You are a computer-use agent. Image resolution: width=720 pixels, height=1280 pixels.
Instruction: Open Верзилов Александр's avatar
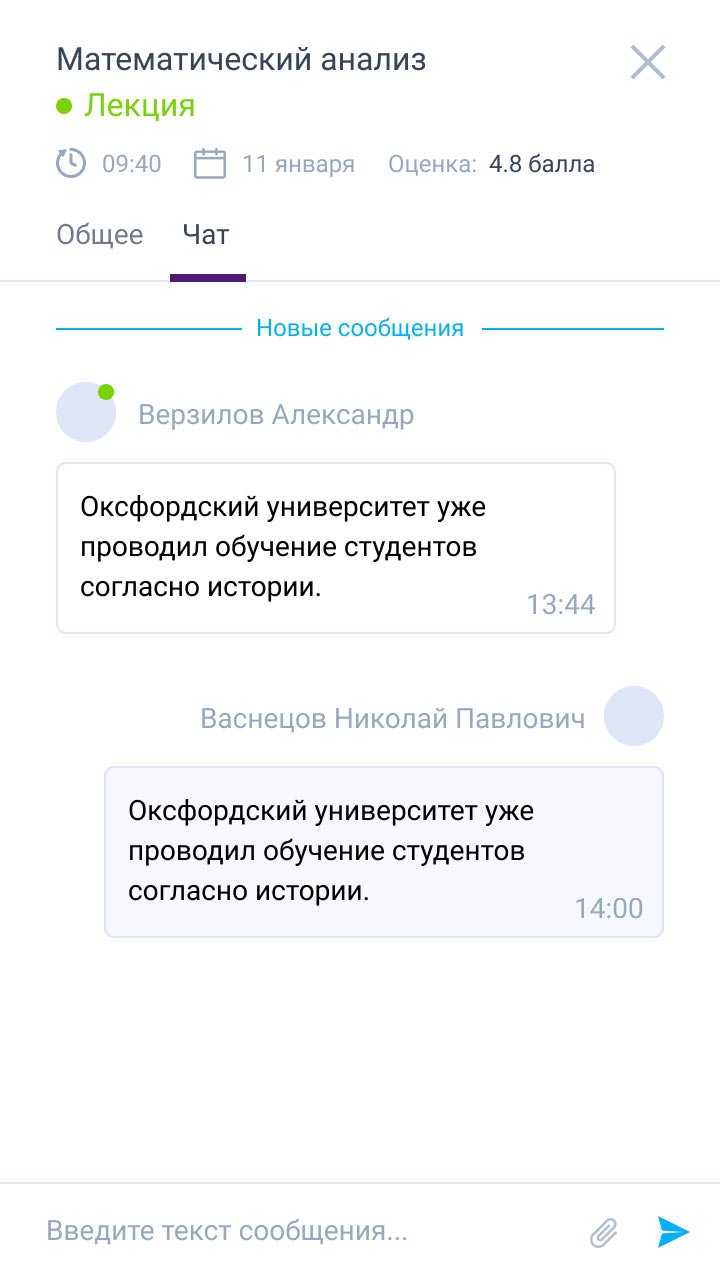pos(86,412)
